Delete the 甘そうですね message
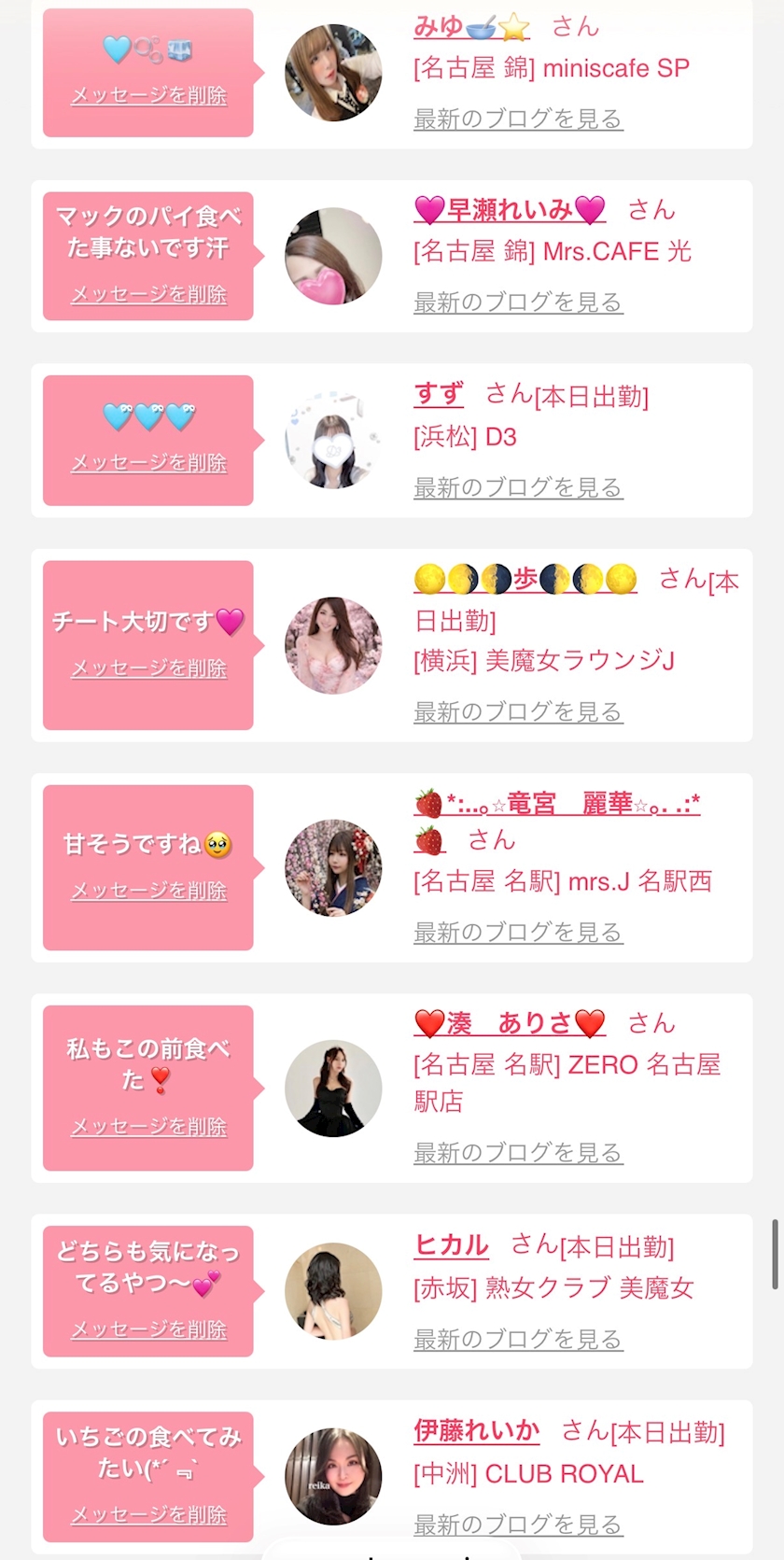 click(x=148, y=891)
